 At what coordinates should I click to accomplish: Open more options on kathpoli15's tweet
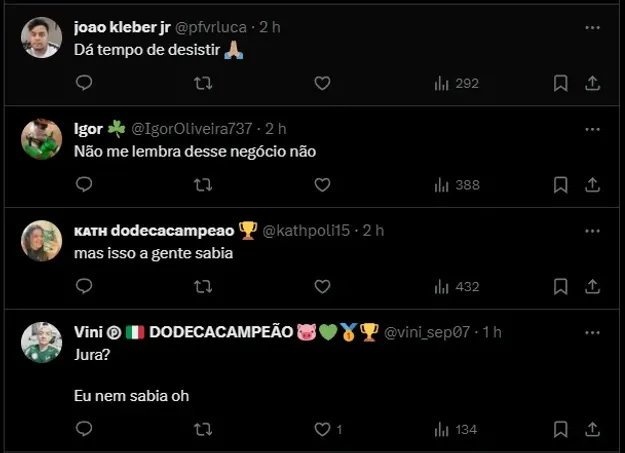[x=592, y=231]
